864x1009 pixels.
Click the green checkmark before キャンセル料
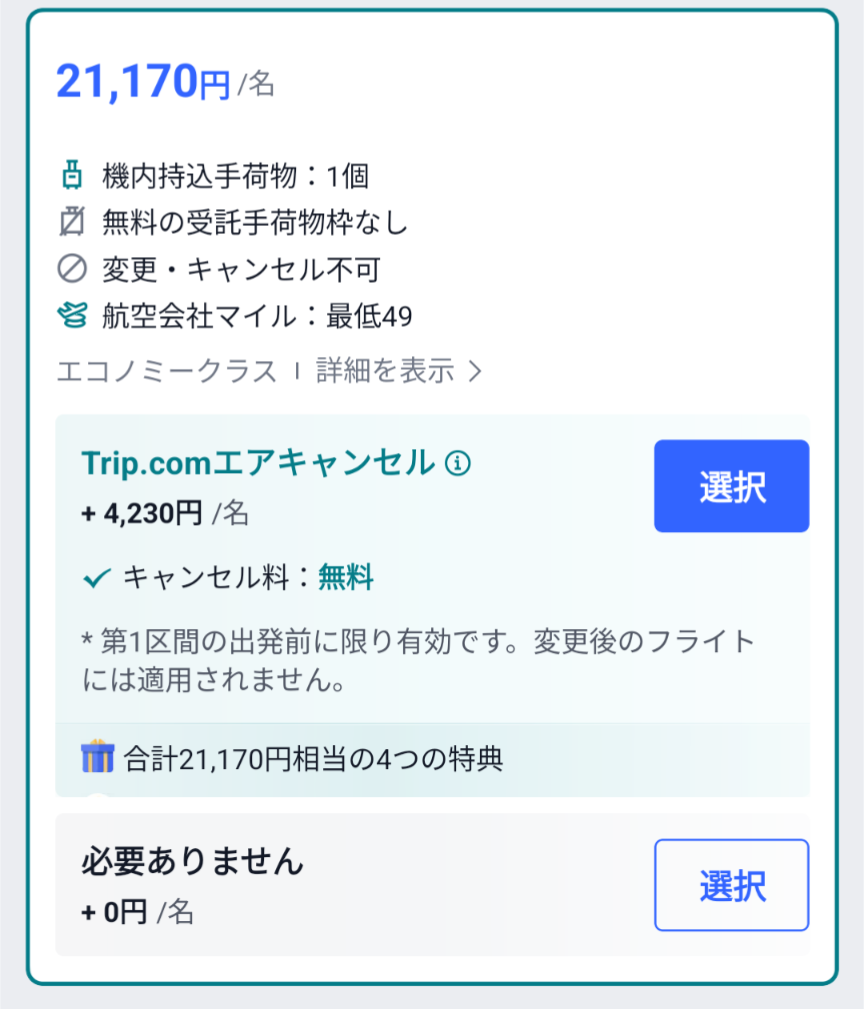(97, 576)
